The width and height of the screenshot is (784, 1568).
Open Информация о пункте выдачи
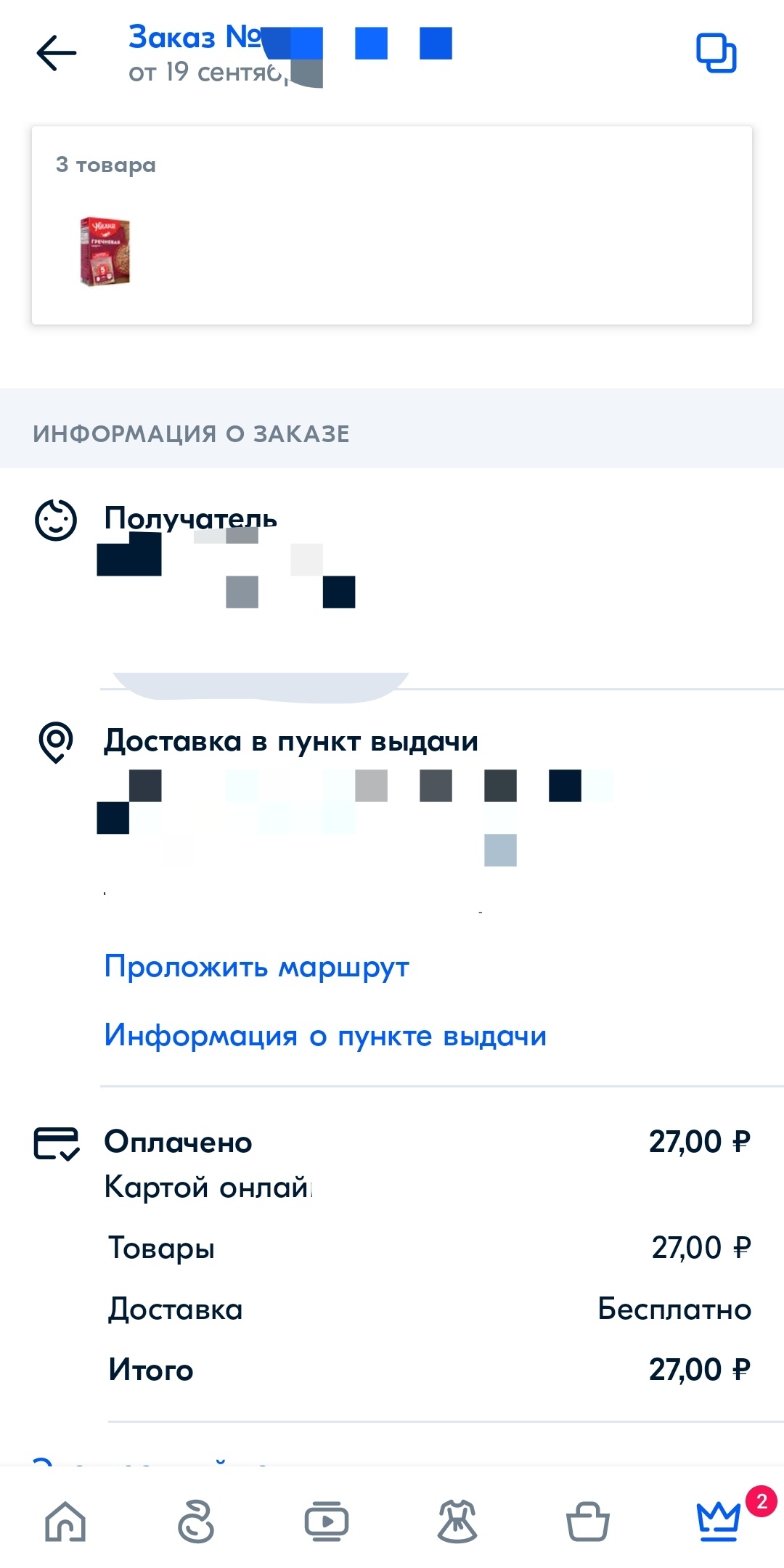click(x=325, y=1036)
